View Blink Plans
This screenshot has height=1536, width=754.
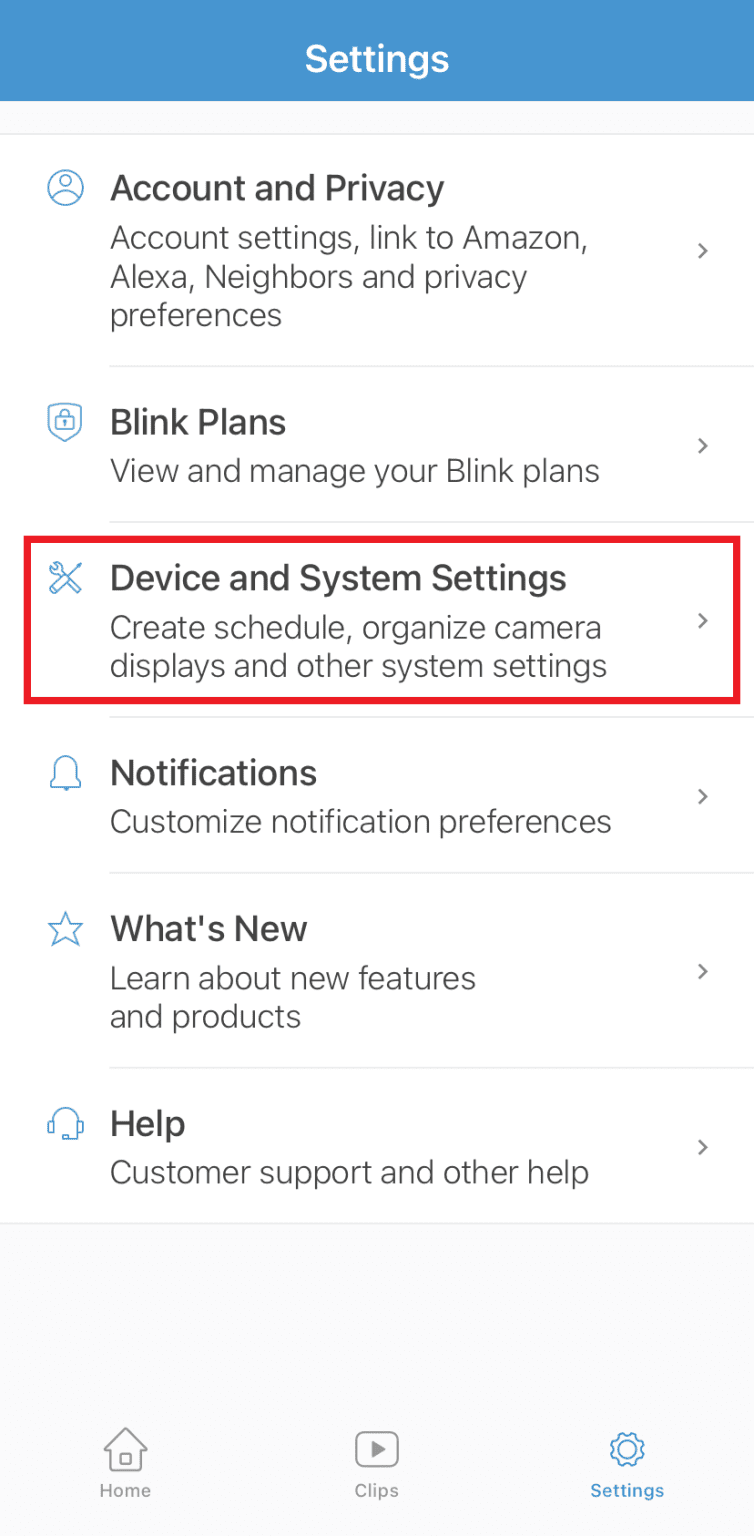(376, 445)
